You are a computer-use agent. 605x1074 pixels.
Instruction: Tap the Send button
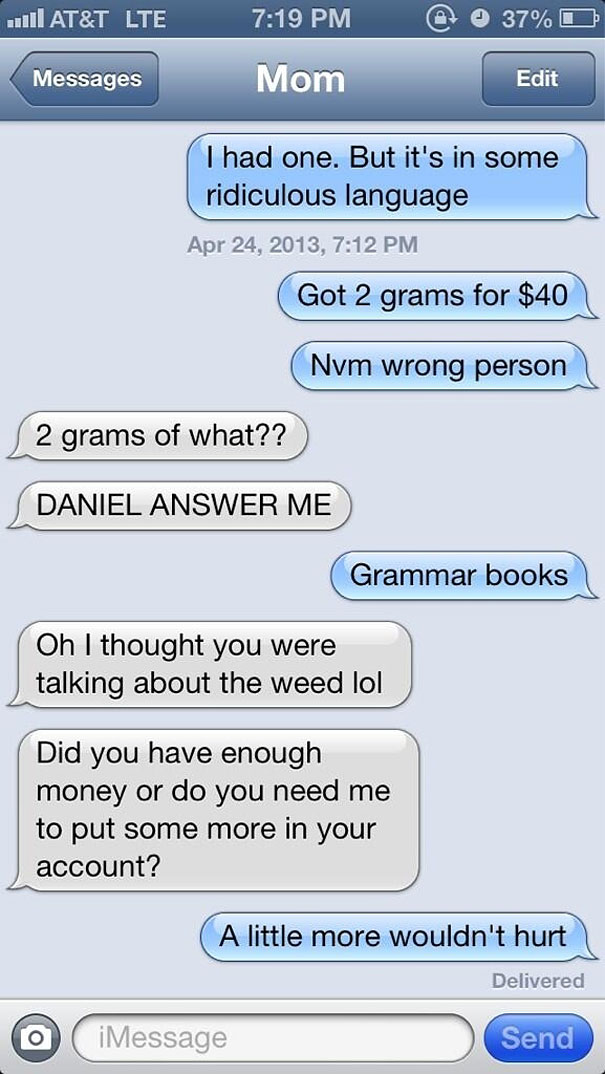538,1038
